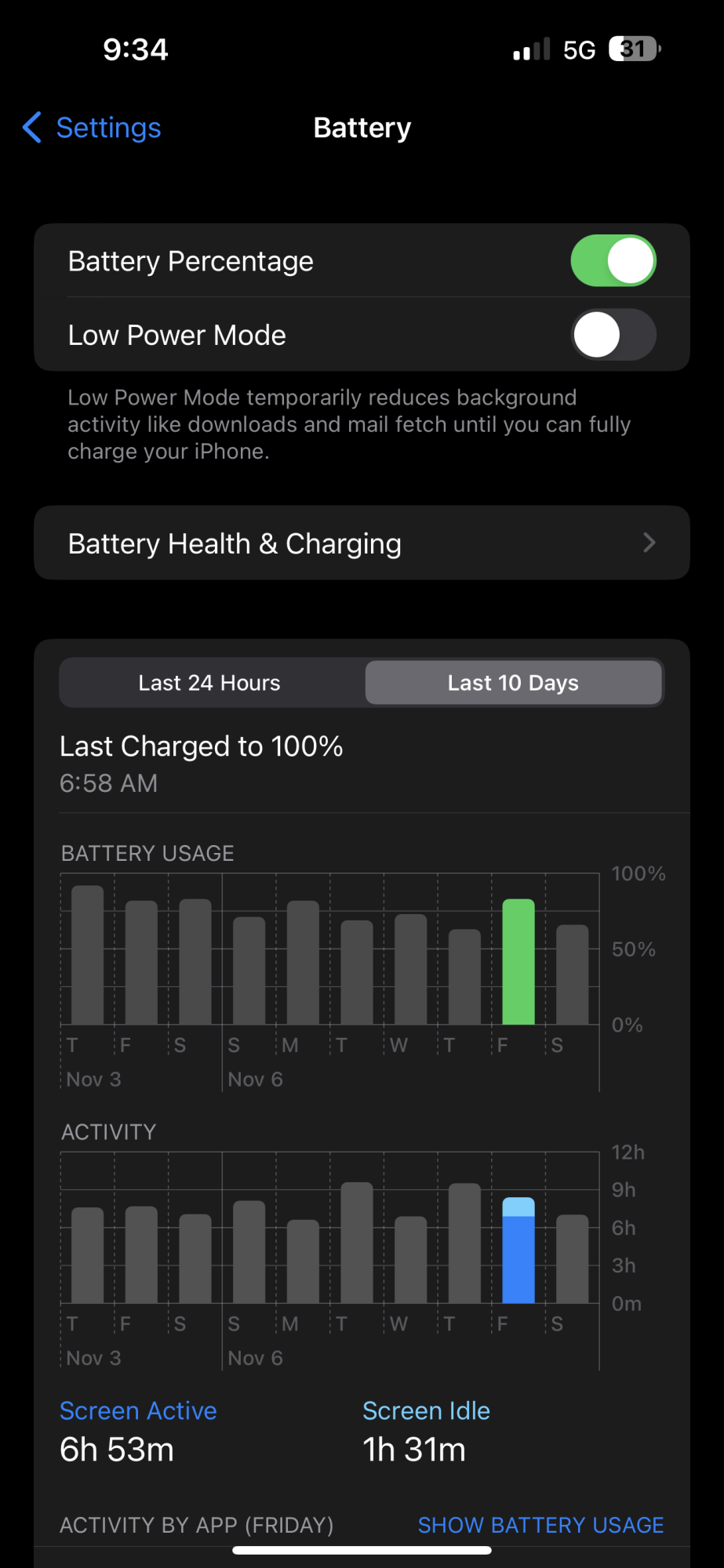The width and height of the screenshot is (724, 1568).
Task: Select the blue Friday bar in Activity chart
Action: [x=518, y=1250]
